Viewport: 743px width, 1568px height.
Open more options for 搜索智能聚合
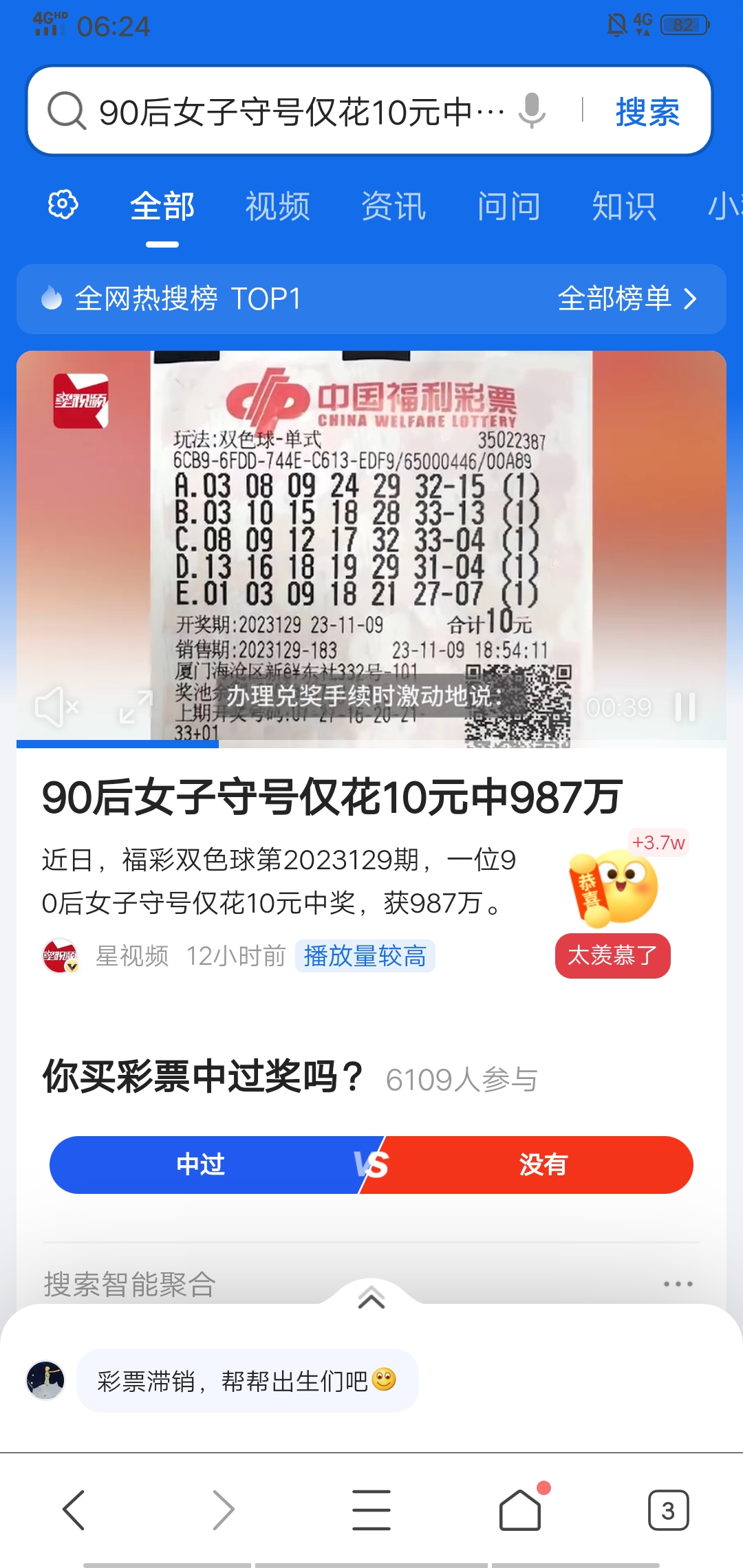678,1284
